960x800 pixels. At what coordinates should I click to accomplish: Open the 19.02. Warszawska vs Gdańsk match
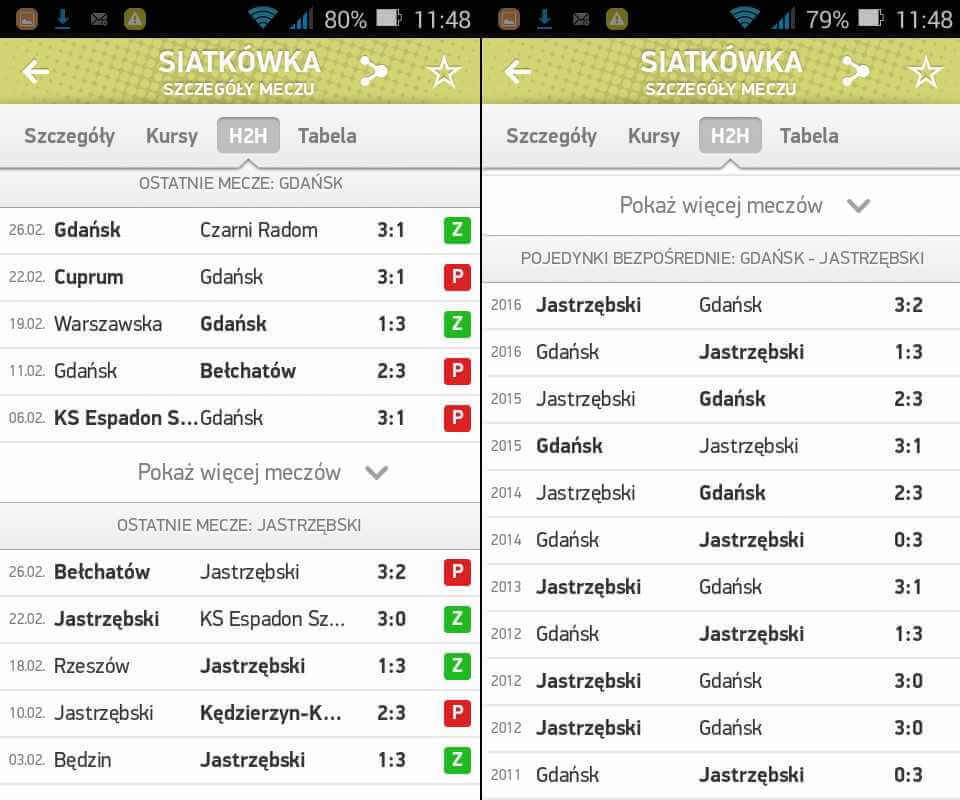point(240,324)
